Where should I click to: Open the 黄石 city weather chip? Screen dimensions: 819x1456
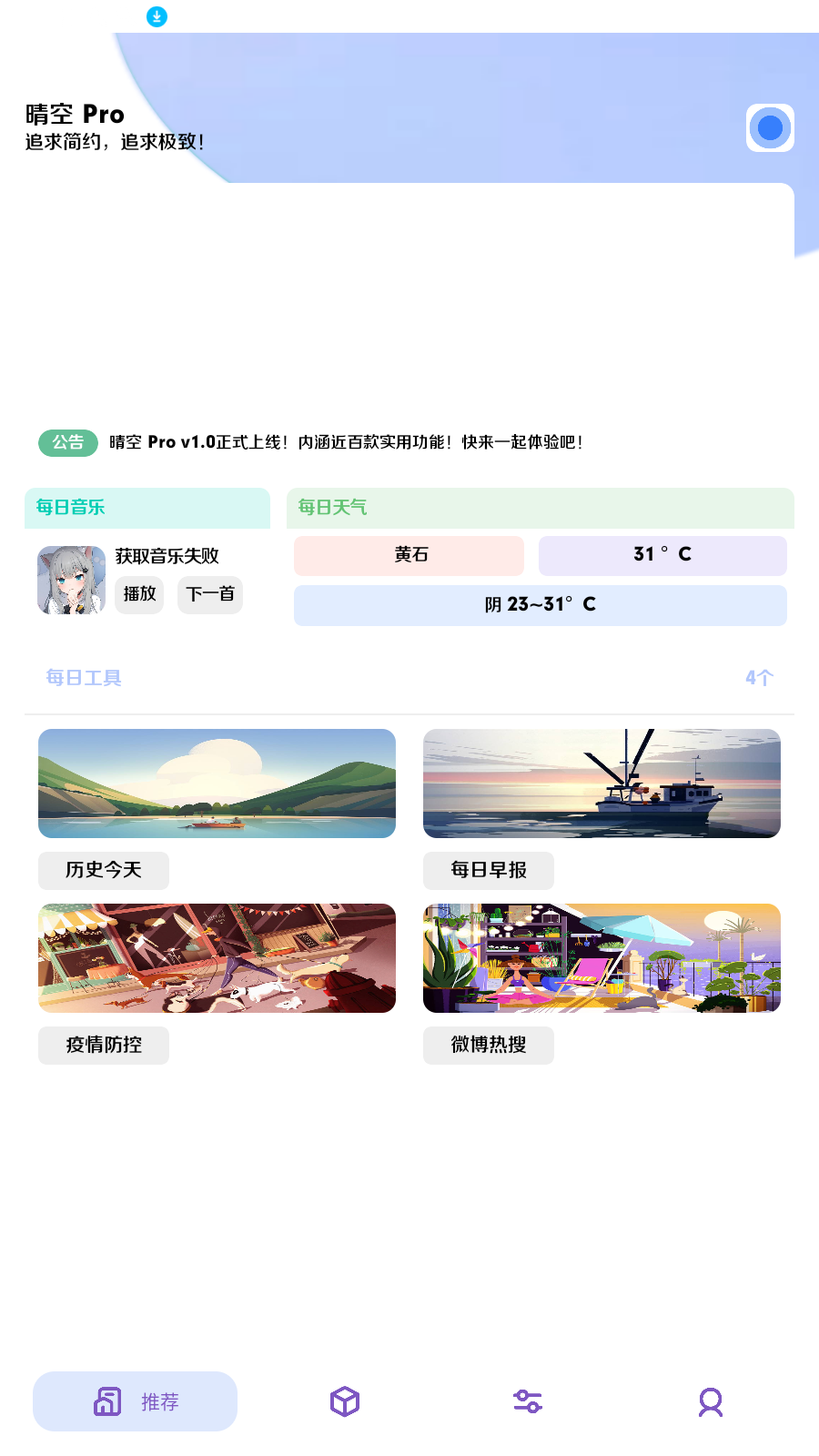(x=409, y=555)
